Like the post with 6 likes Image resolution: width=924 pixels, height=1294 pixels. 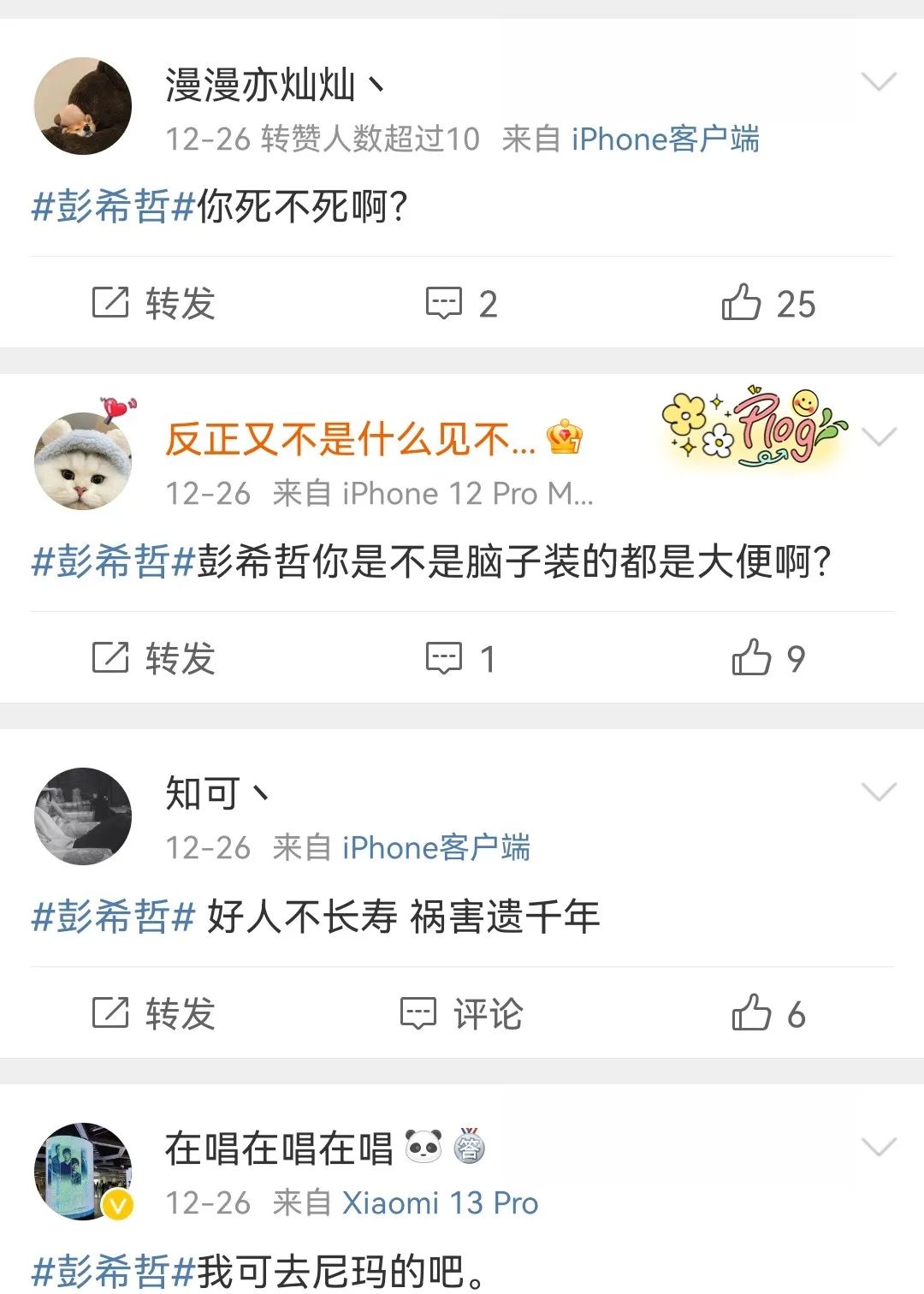point(767,1014)
